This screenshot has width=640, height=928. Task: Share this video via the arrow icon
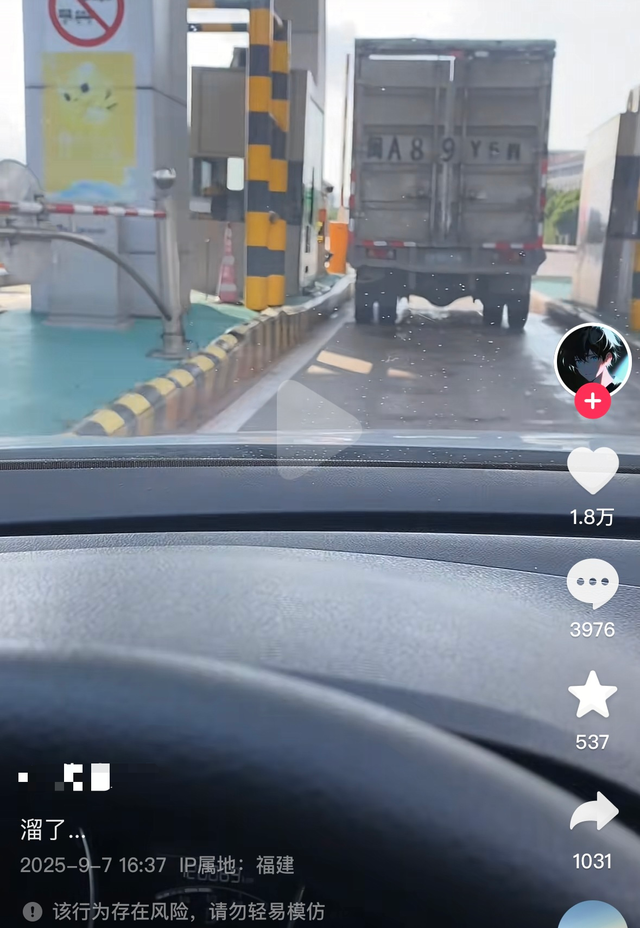pyautogui.click(x=593, y=812)
